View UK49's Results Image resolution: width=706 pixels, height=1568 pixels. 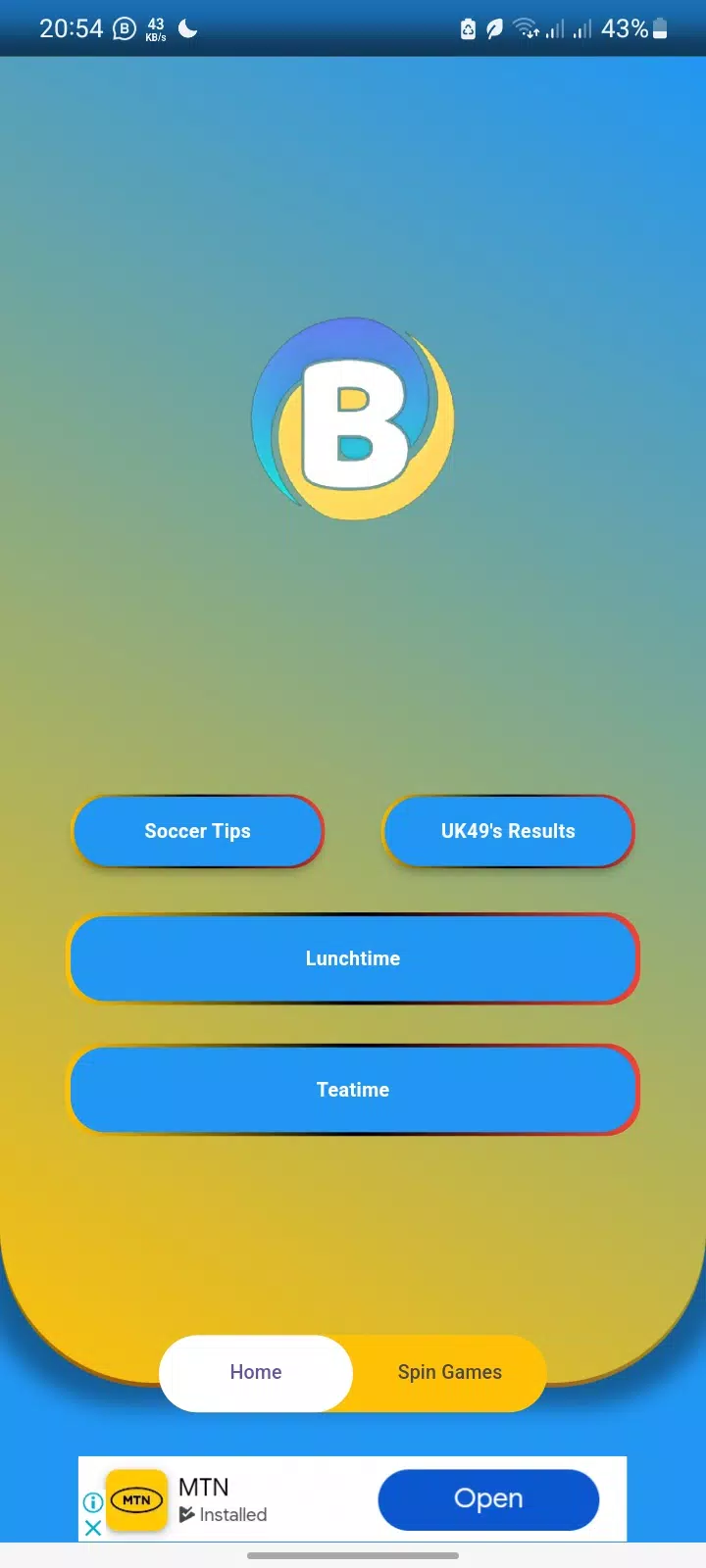(508, 831)
